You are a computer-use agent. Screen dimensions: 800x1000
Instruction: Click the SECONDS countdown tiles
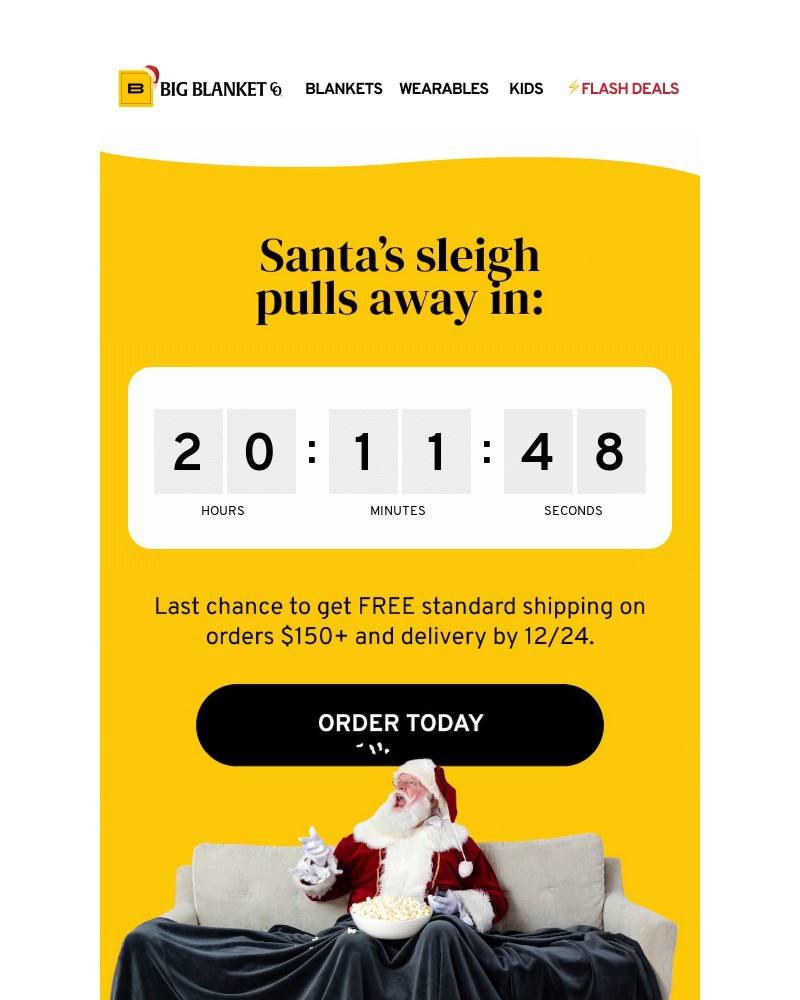tap(574, 452)
